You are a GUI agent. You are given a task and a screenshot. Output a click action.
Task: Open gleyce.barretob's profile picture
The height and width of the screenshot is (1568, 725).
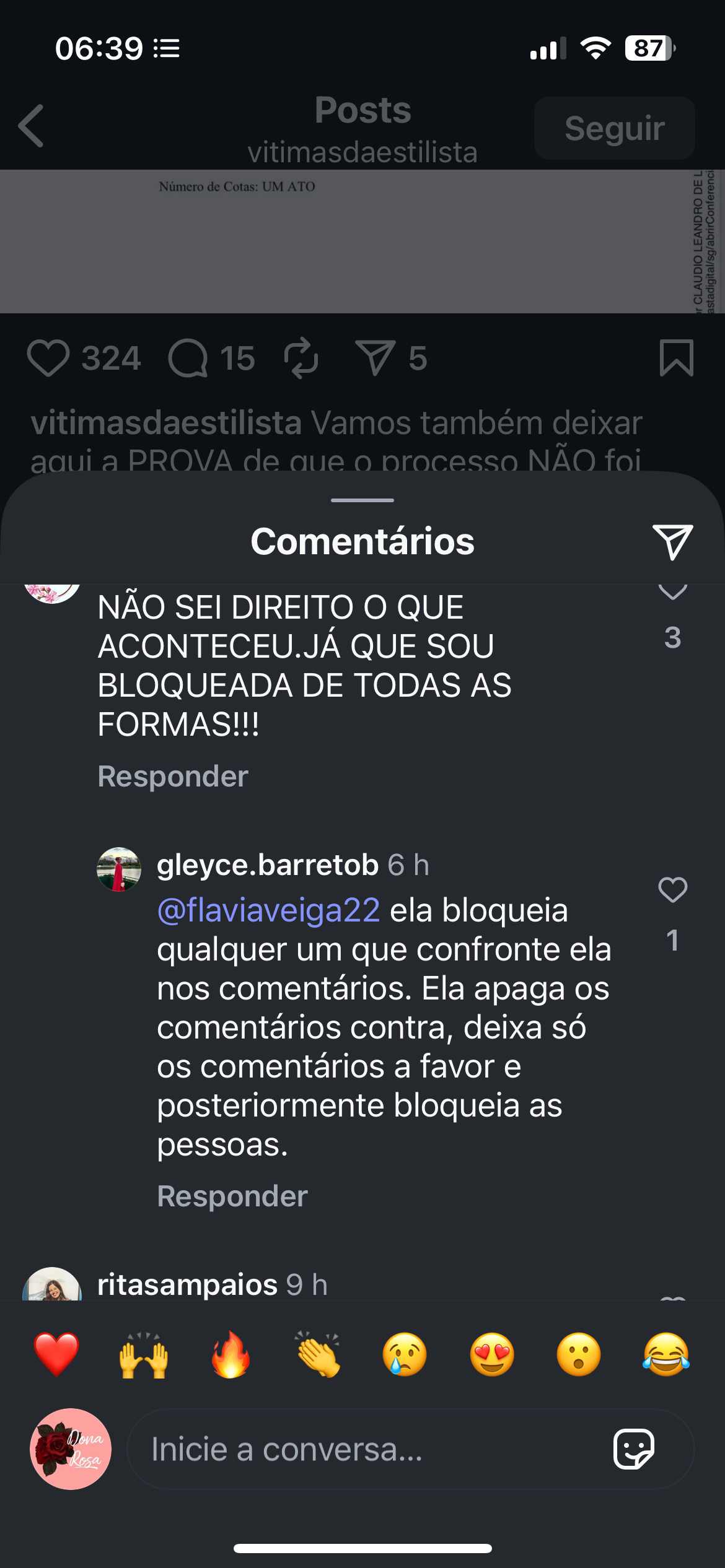click(119, 869)
